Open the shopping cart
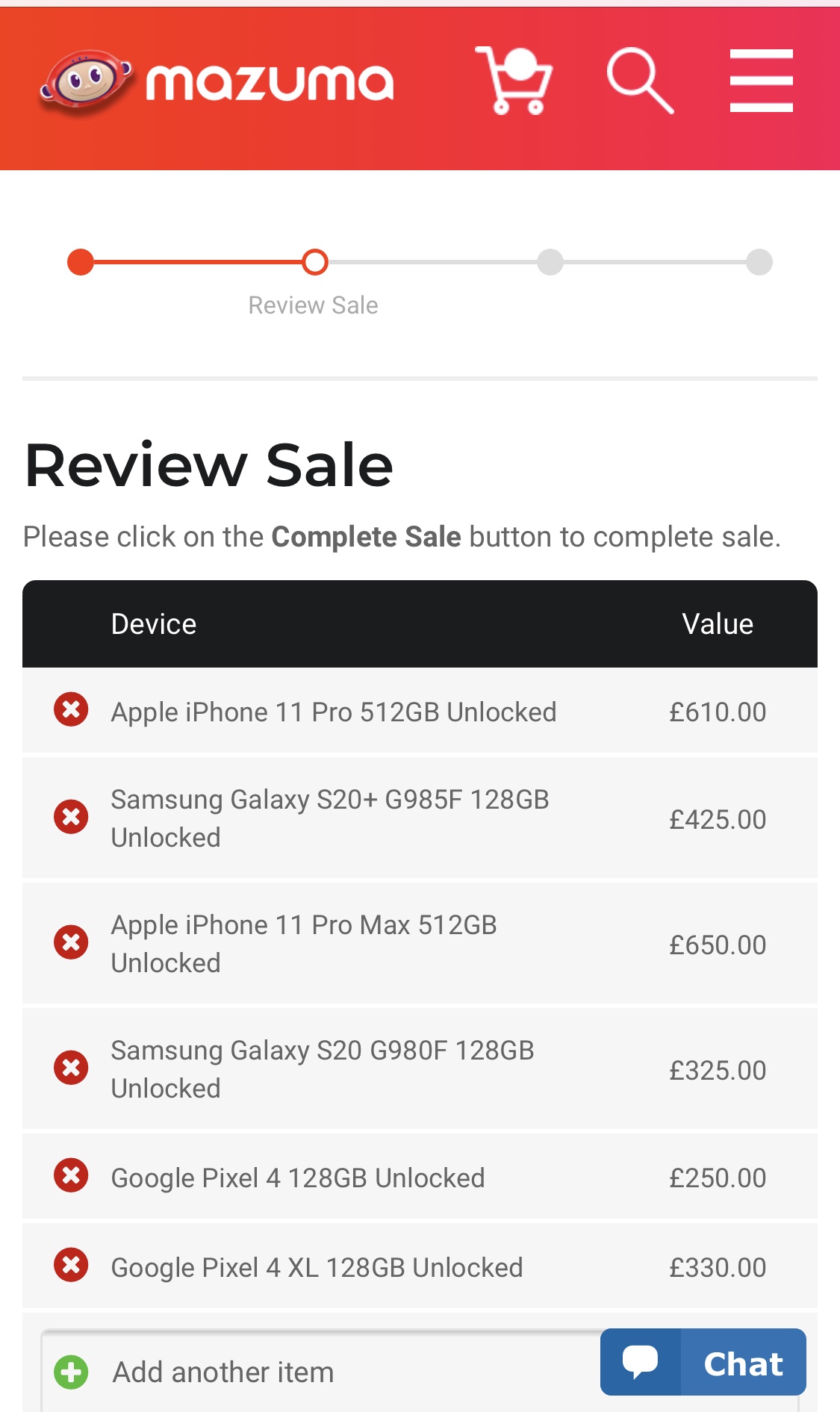This screenshot has width=840, height=1412. (x=514, y=81)
